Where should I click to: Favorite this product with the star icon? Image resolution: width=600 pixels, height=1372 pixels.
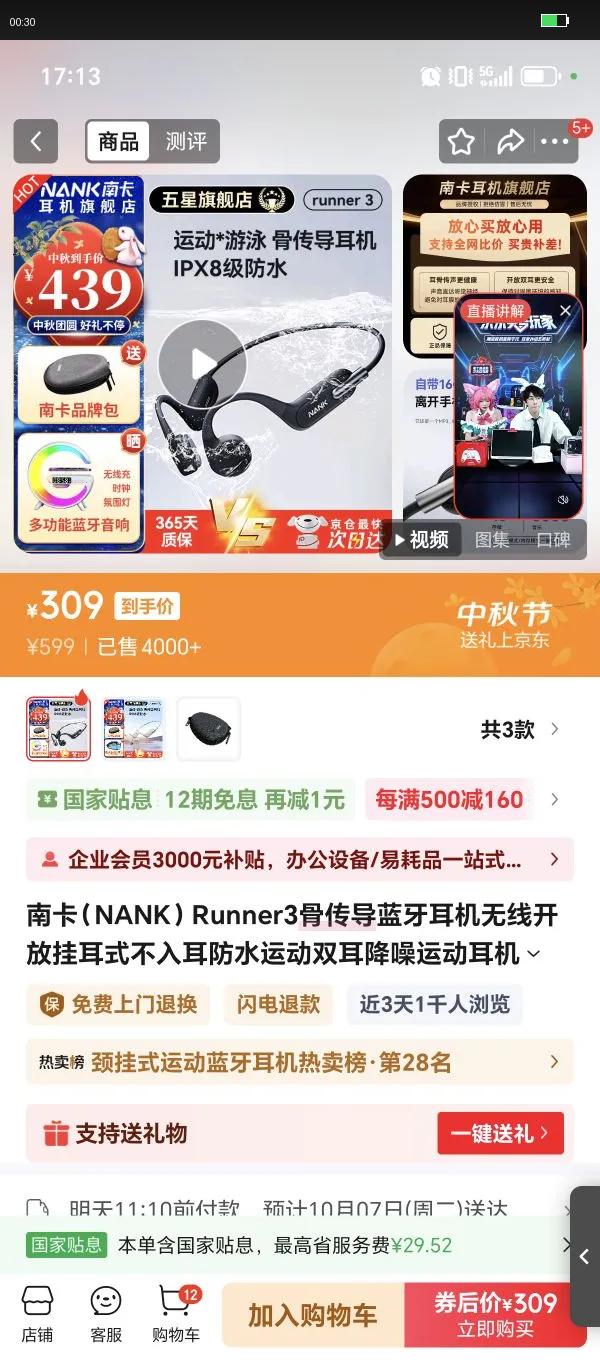coord(461,142)
